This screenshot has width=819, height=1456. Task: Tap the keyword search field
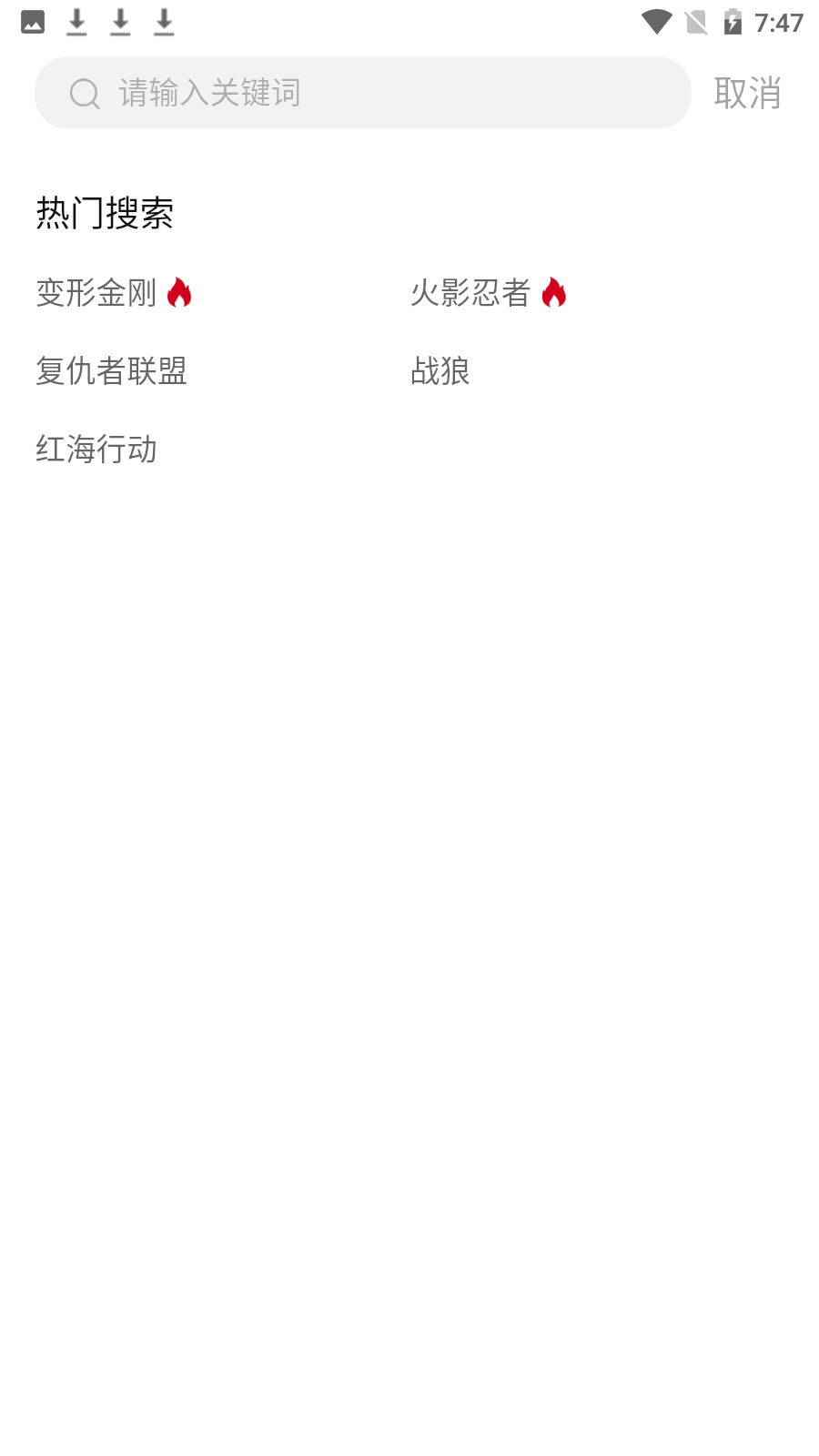362,93
